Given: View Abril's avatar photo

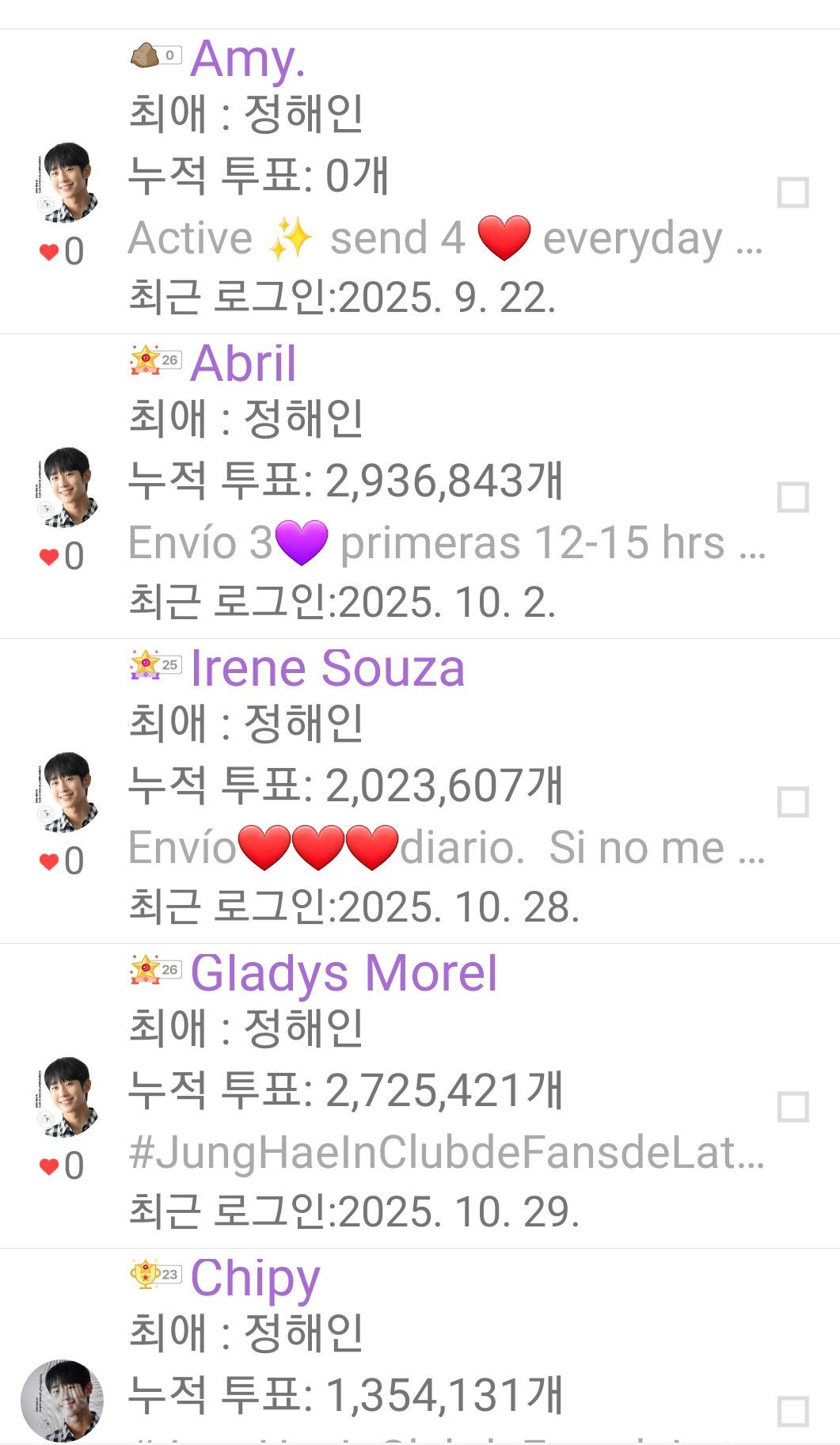Looking at the screenshot, I should (67, 488).
